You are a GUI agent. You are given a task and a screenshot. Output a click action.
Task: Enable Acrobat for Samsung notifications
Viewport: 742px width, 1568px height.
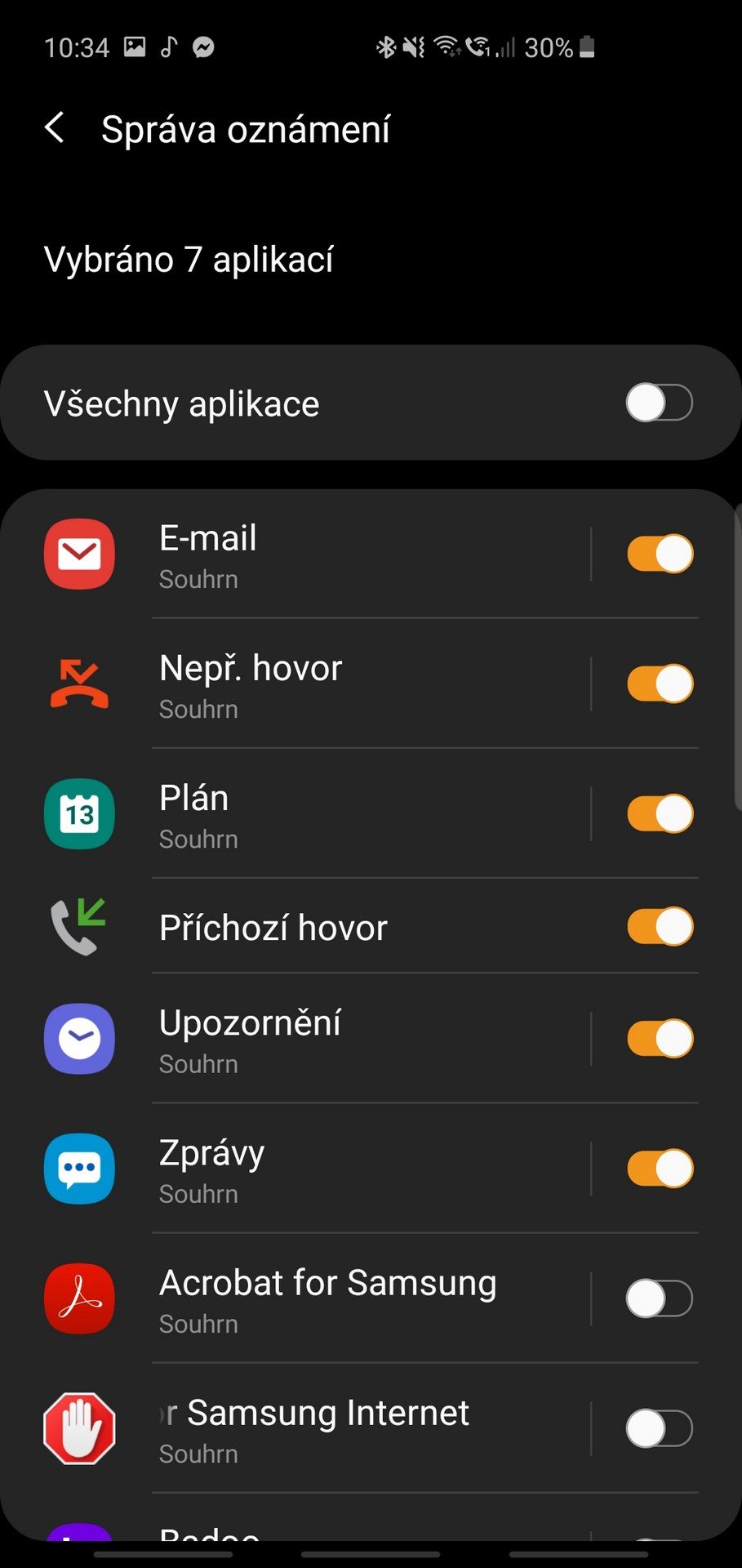click(659, 1298)
